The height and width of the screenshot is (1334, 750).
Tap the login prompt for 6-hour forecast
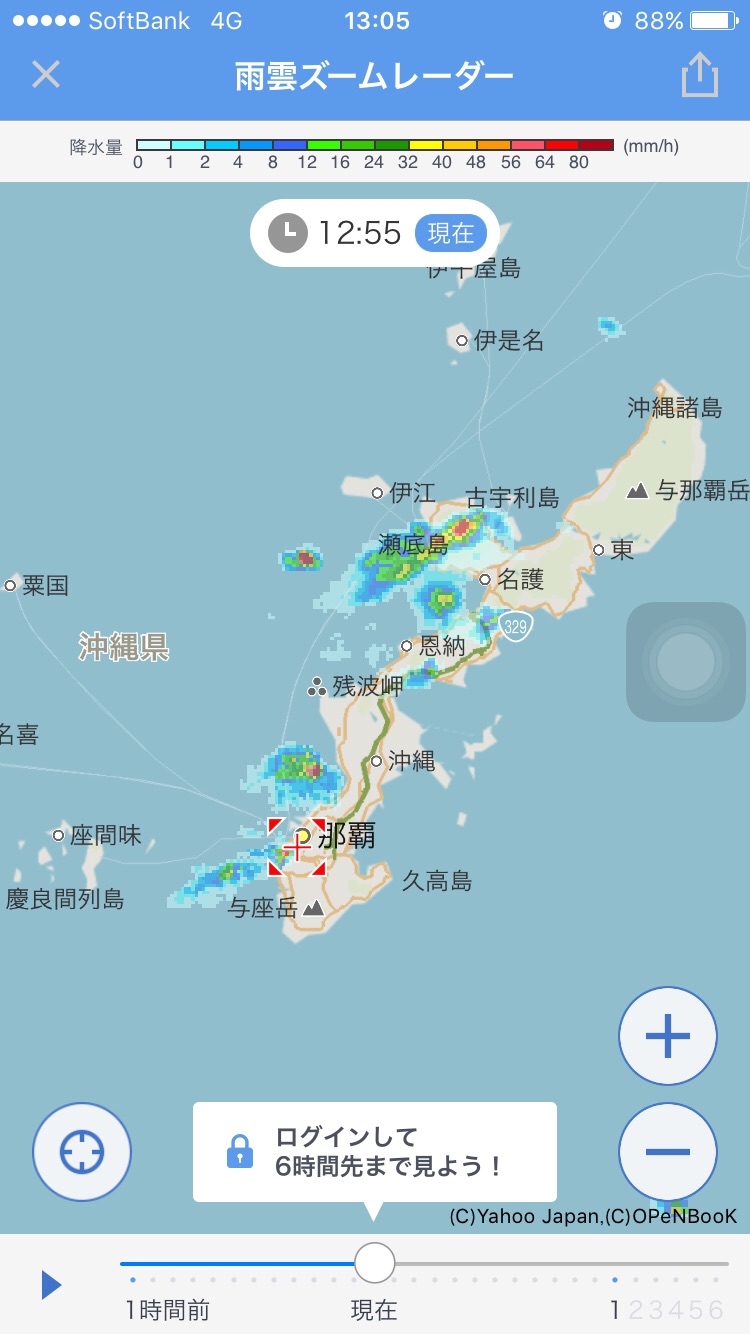[374, 1152]
